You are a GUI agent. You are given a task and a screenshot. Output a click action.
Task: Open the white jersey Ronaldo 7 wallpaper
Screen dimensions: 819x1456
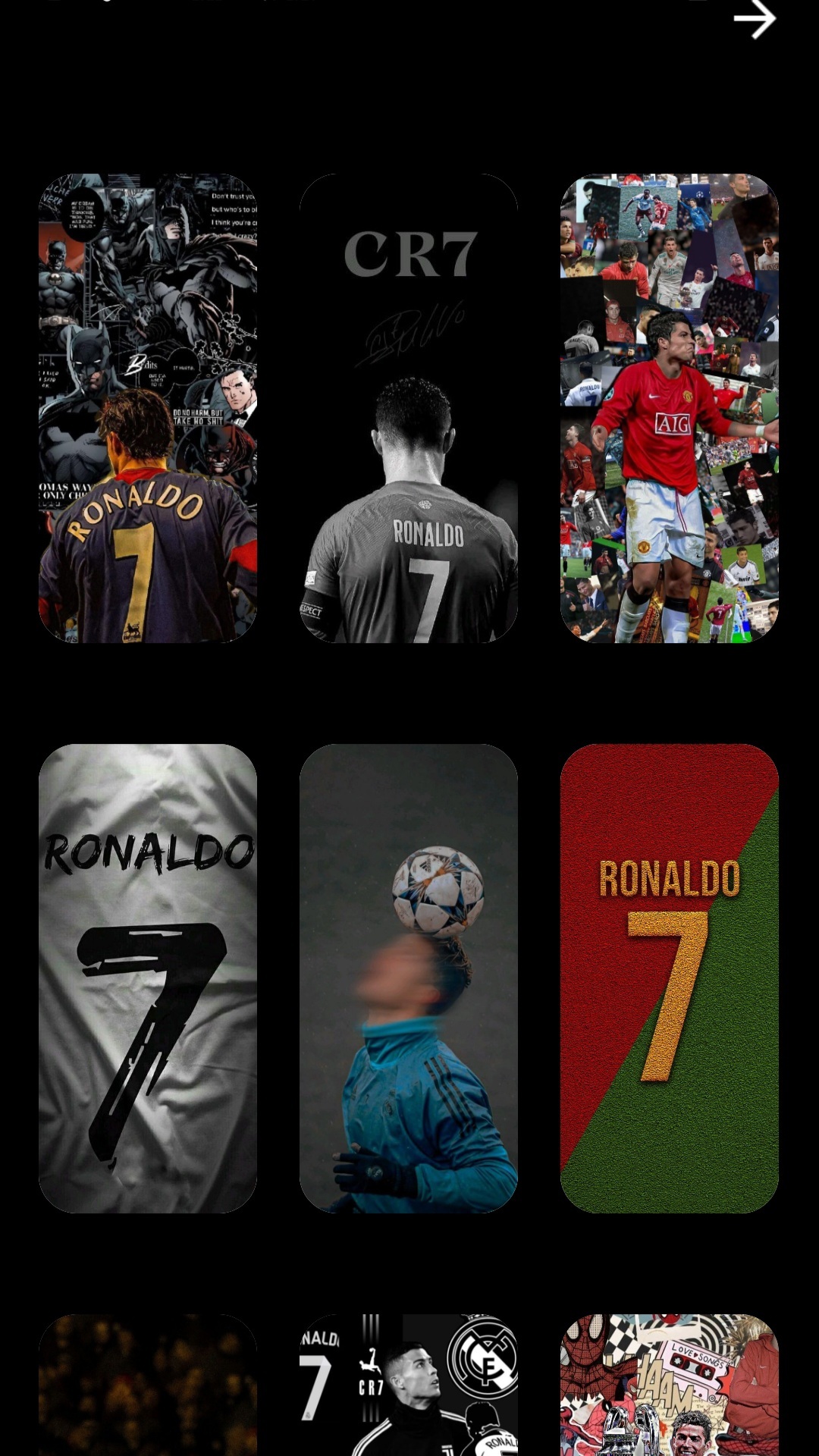click(x=148, y=978)
